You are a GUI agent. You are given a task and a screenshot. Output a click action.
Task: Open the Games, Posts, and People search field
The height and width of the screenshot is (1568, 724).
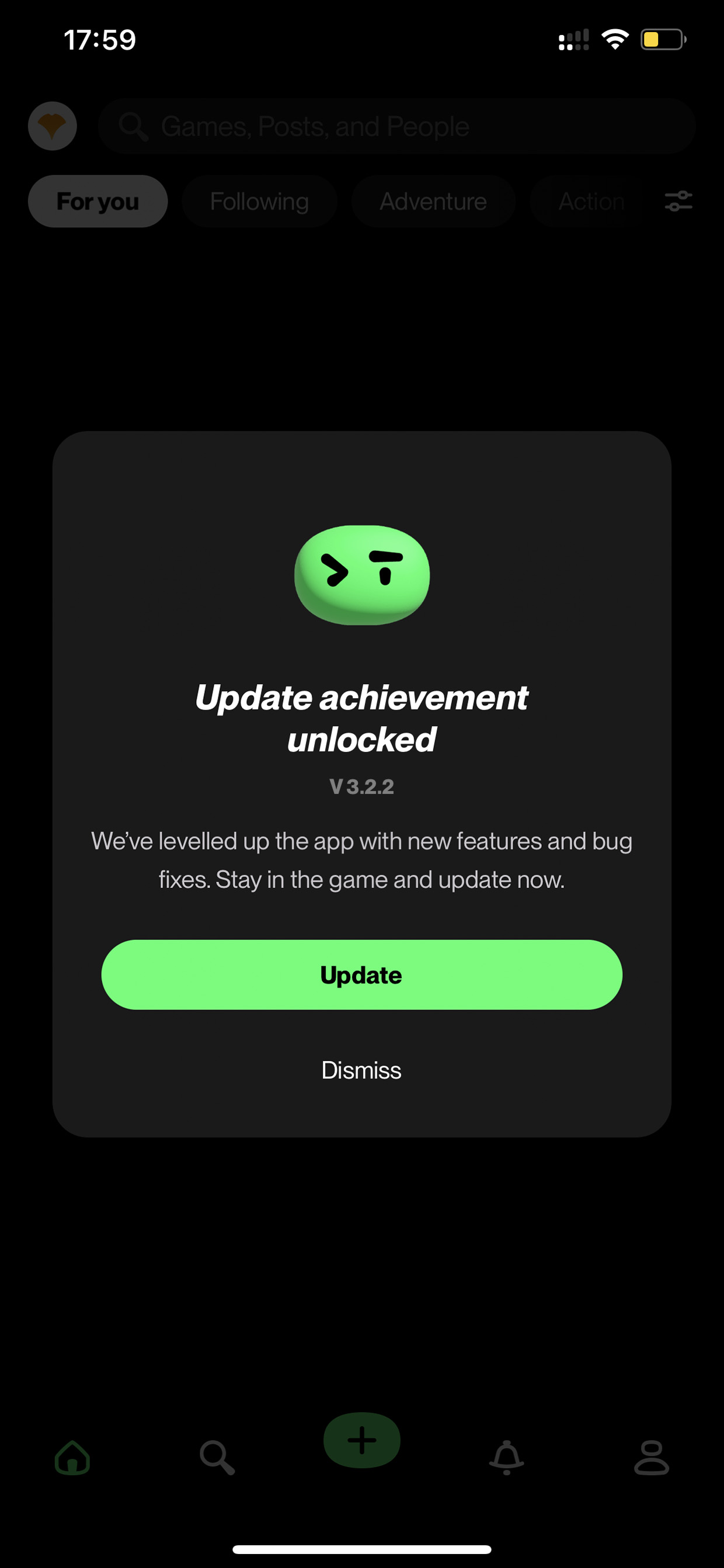coord(396,126)
